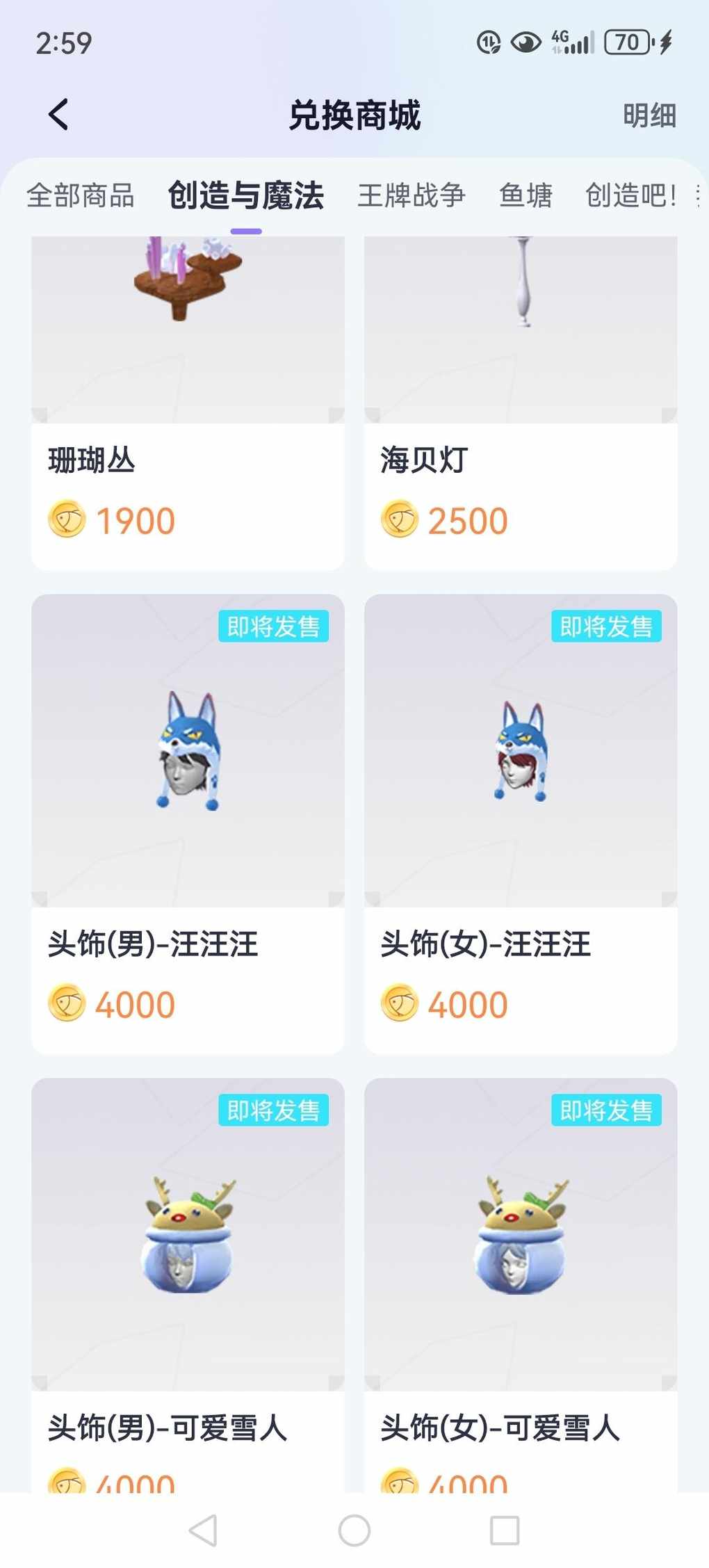This screenshot has height=1568, width=709.
Task: Switch to 全部商品 tab
Action: [81, 195]
